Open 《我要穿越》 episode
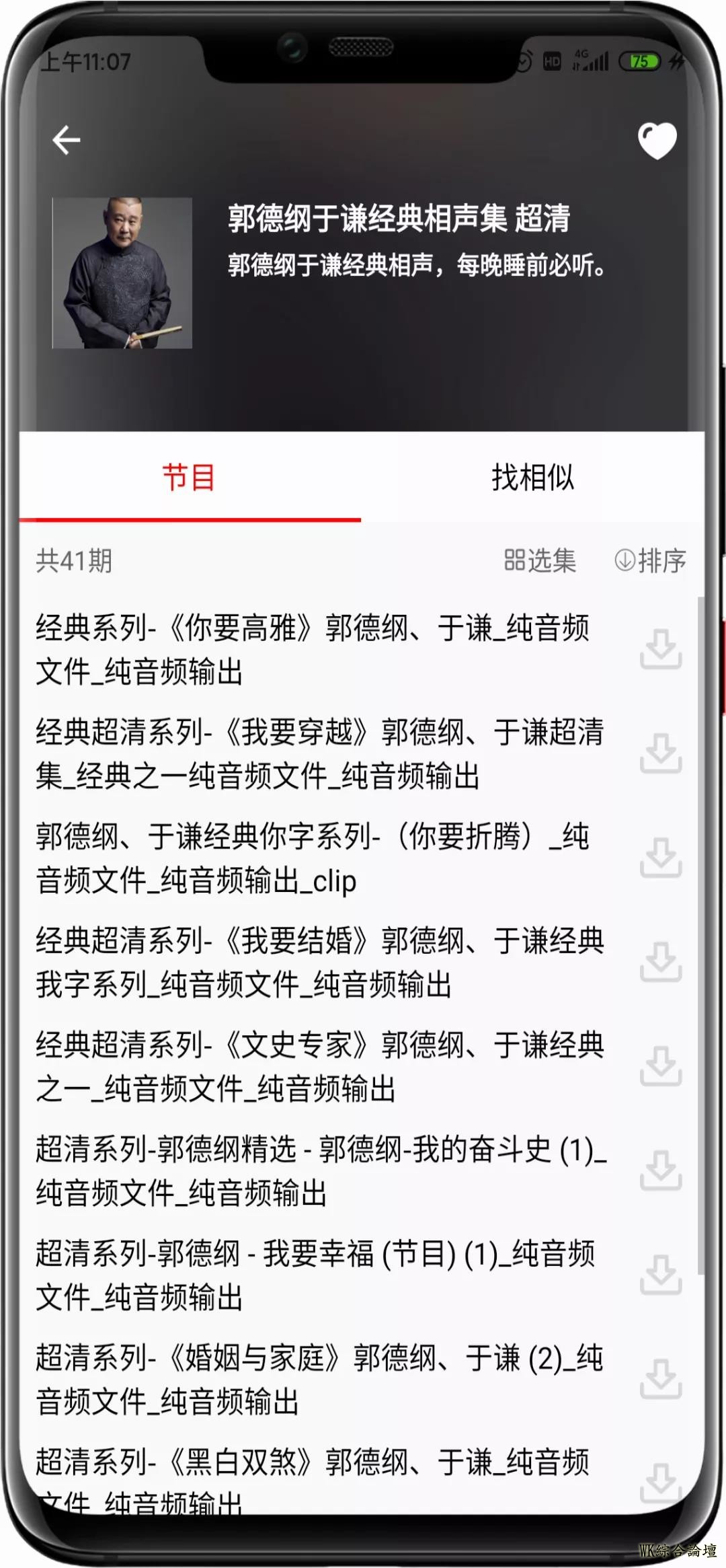726x1568 pixels. (x=319, y=754)
